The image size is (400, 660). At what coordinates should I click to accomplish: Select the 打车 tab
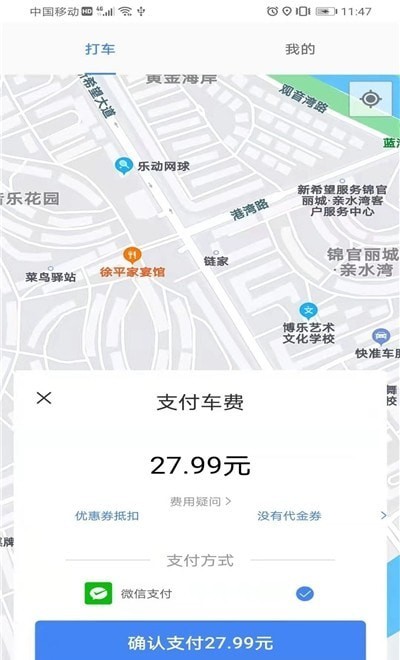tap(100, 49)
